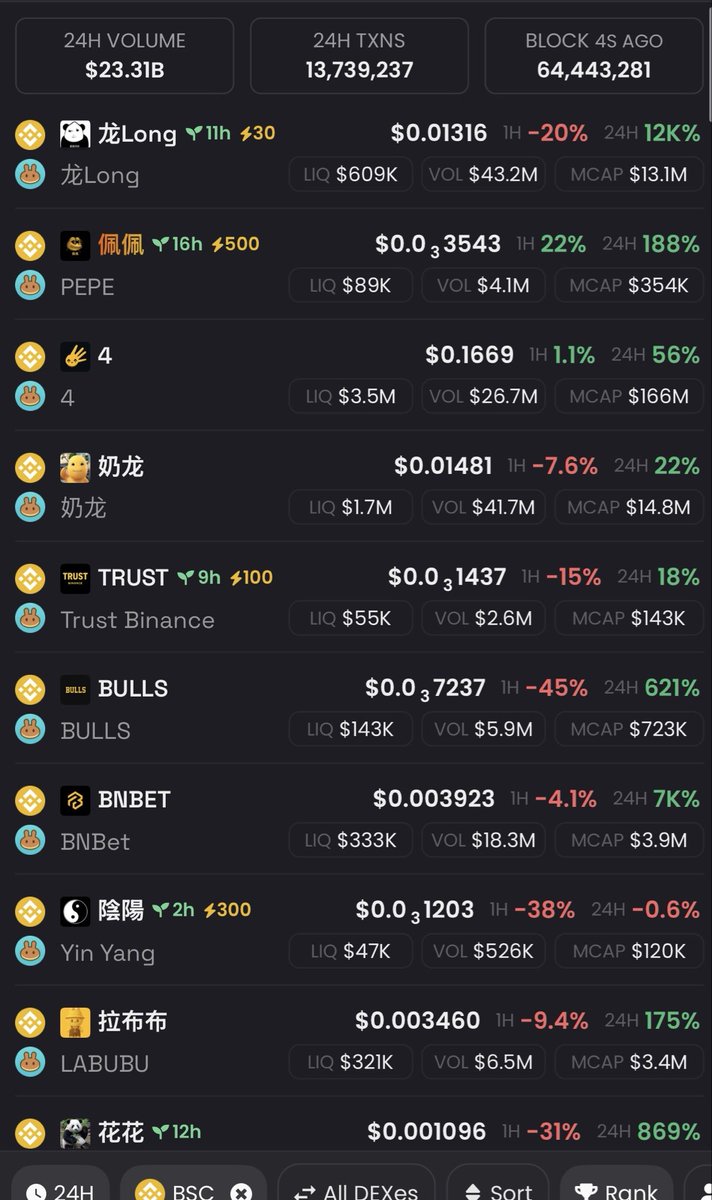Open the Sort options
Screen dimensions: 712x1200
click(497, 1190)
